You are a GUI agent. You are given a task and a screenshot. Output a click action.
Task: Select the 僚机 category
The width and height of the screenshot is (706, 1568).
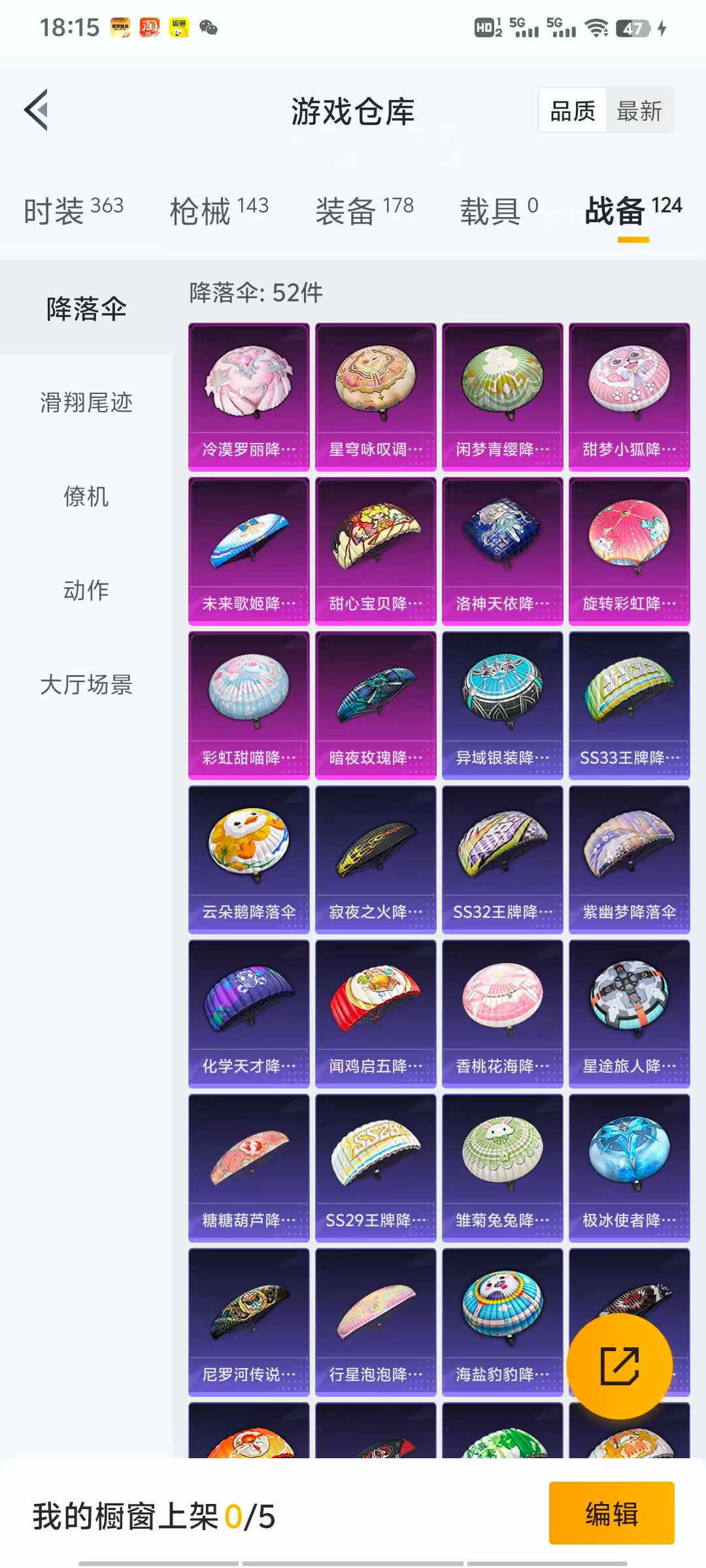pos(86,496)
